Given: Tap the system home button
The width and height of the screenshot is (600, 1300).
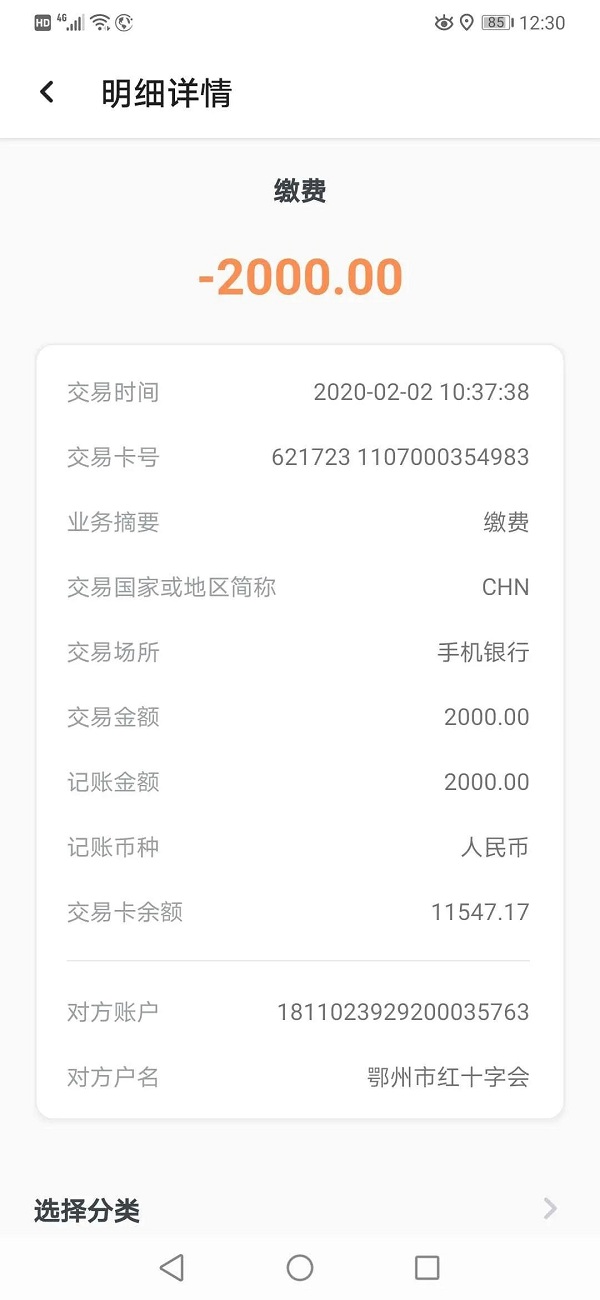Looking at the screenshot, I should pos(300,1268).
